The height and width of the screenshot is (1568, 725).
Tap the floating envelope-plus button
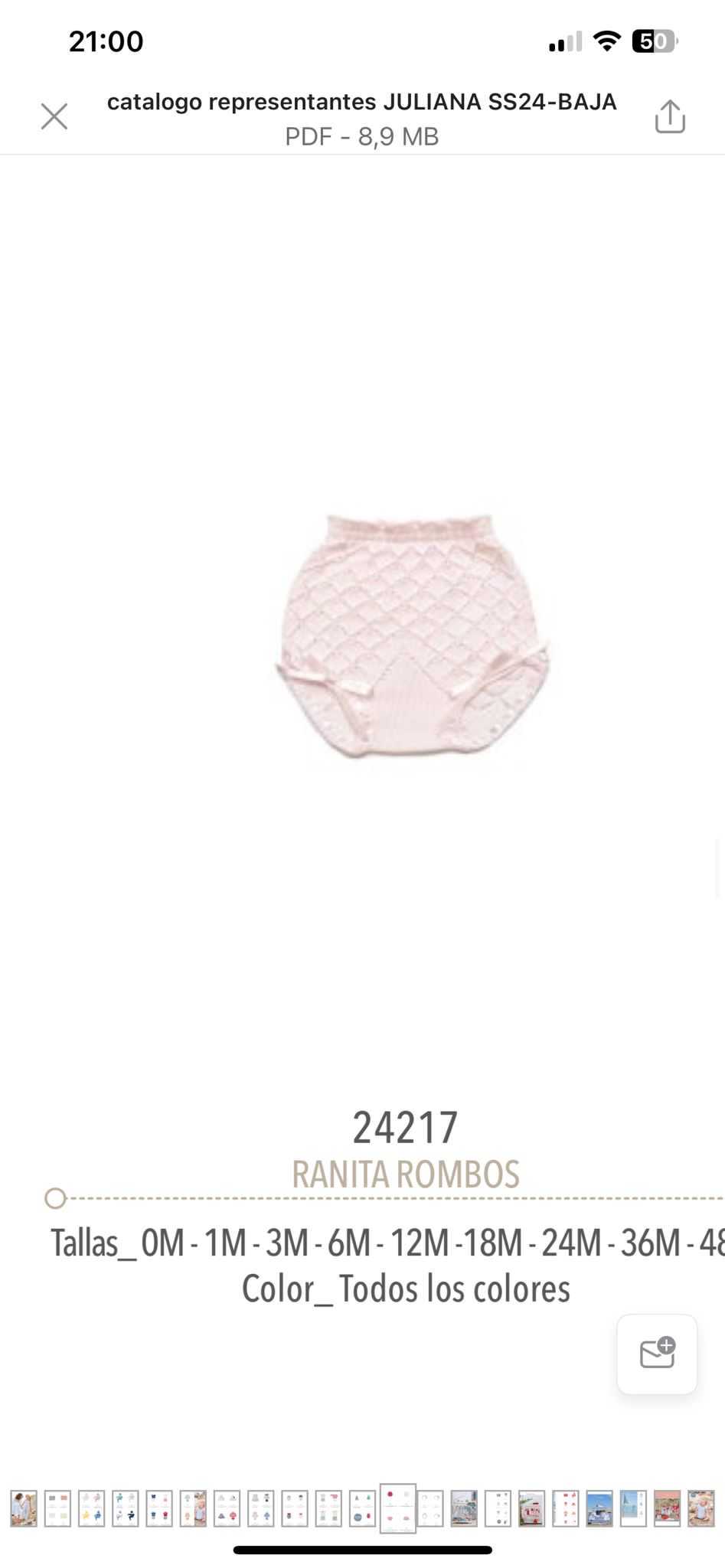[657, 1354]
